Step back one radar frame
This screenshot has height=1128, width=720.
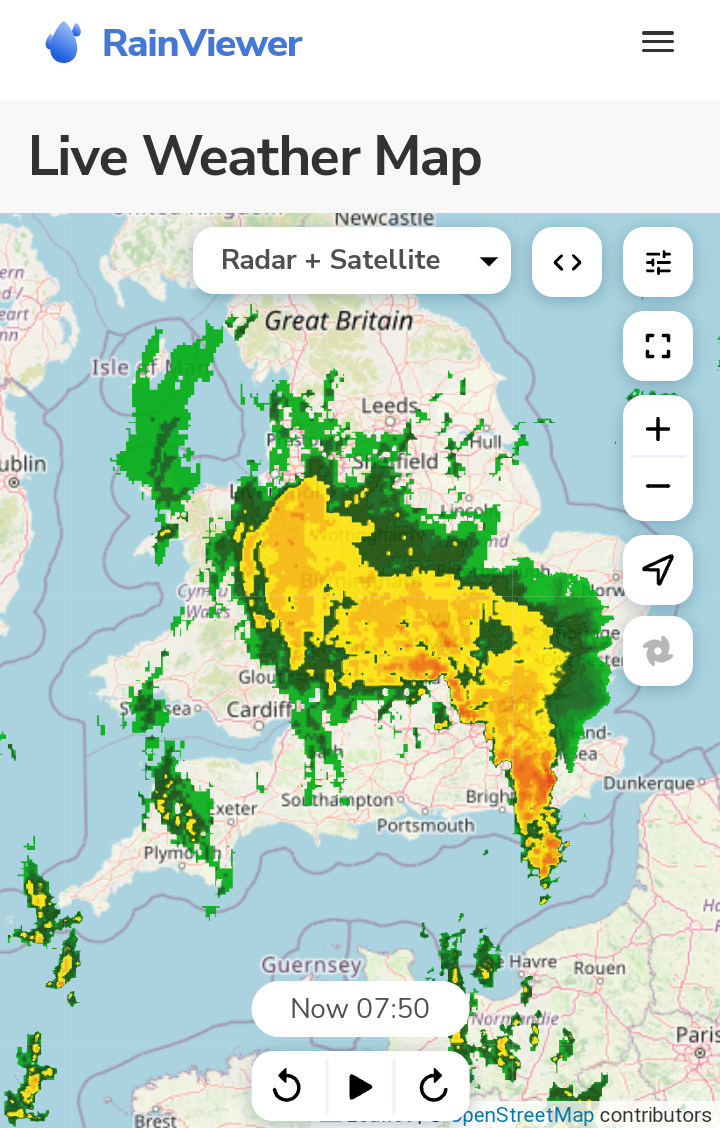pyautogui.click(x=287, y=1086)
